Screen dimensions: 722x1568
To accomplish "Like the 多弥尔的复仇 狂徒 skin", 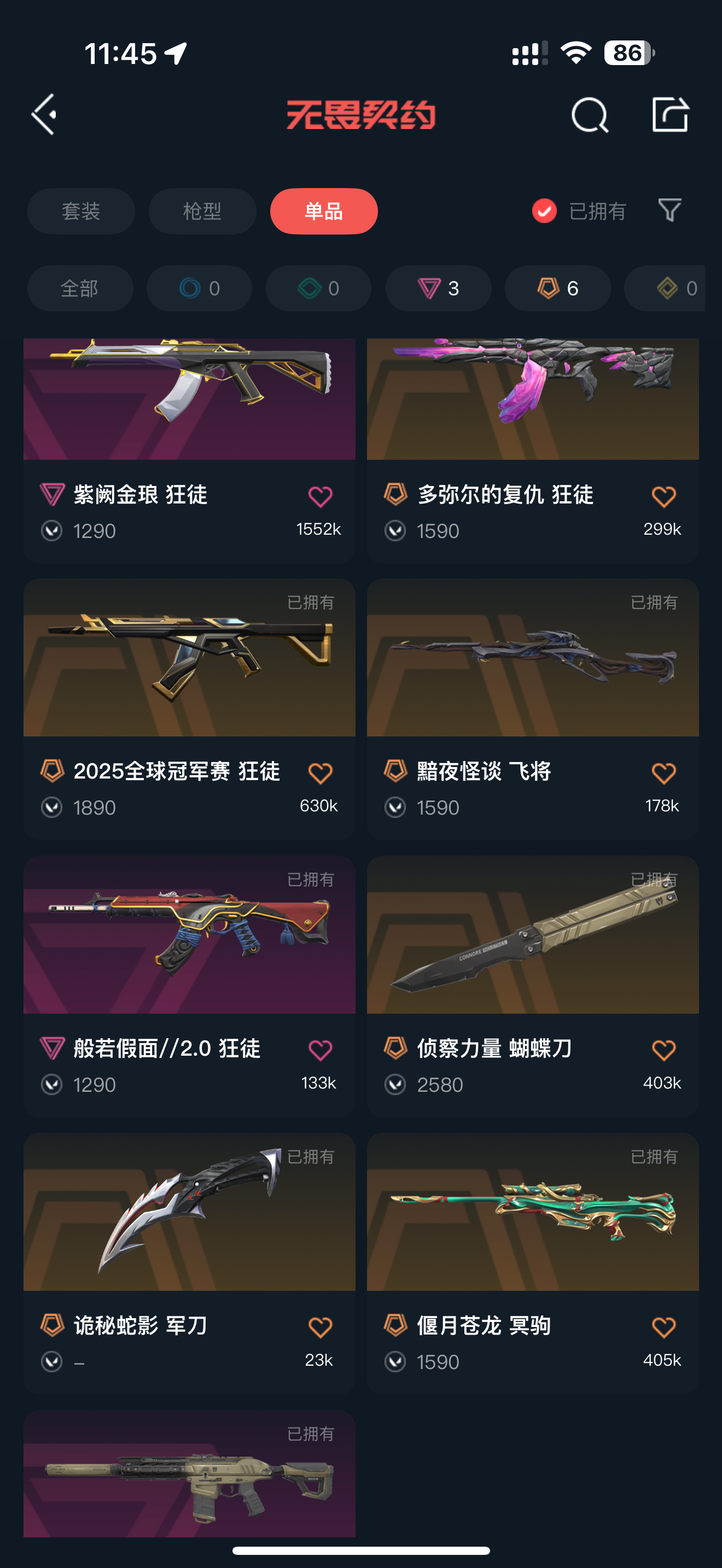I will [x=663, y=496].
